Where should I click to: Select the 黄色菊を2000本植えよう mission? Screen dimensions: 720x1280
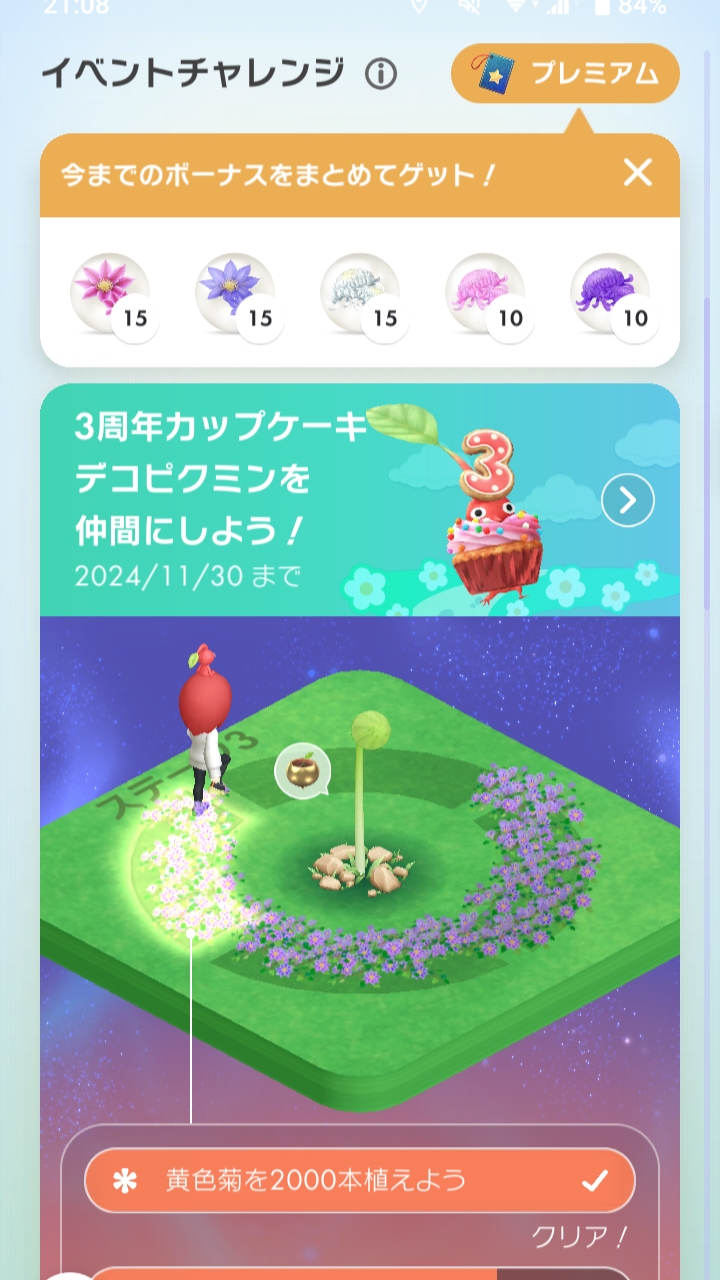360,1180
